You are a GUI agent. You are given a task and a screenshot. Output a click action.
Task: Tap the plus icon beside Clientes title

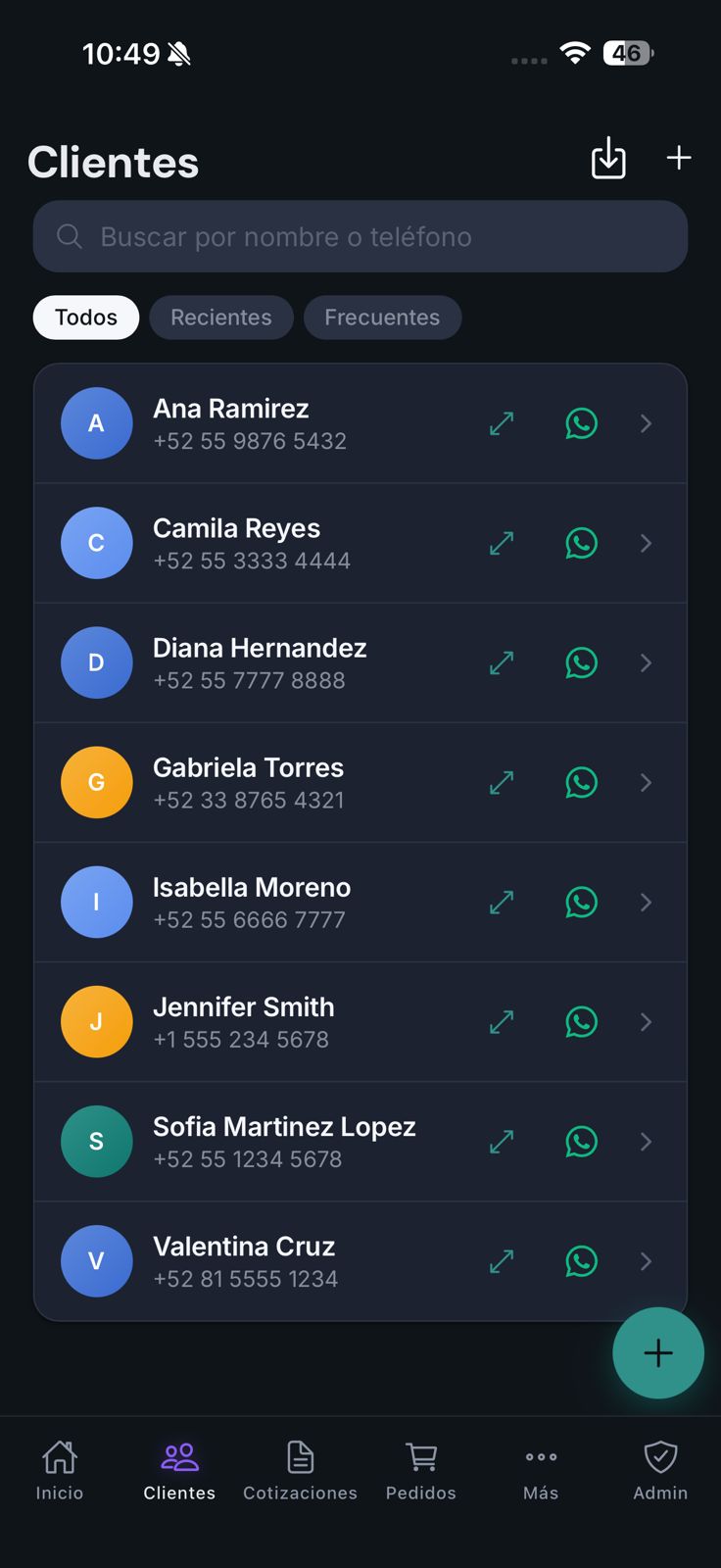[x=679, y=158]
